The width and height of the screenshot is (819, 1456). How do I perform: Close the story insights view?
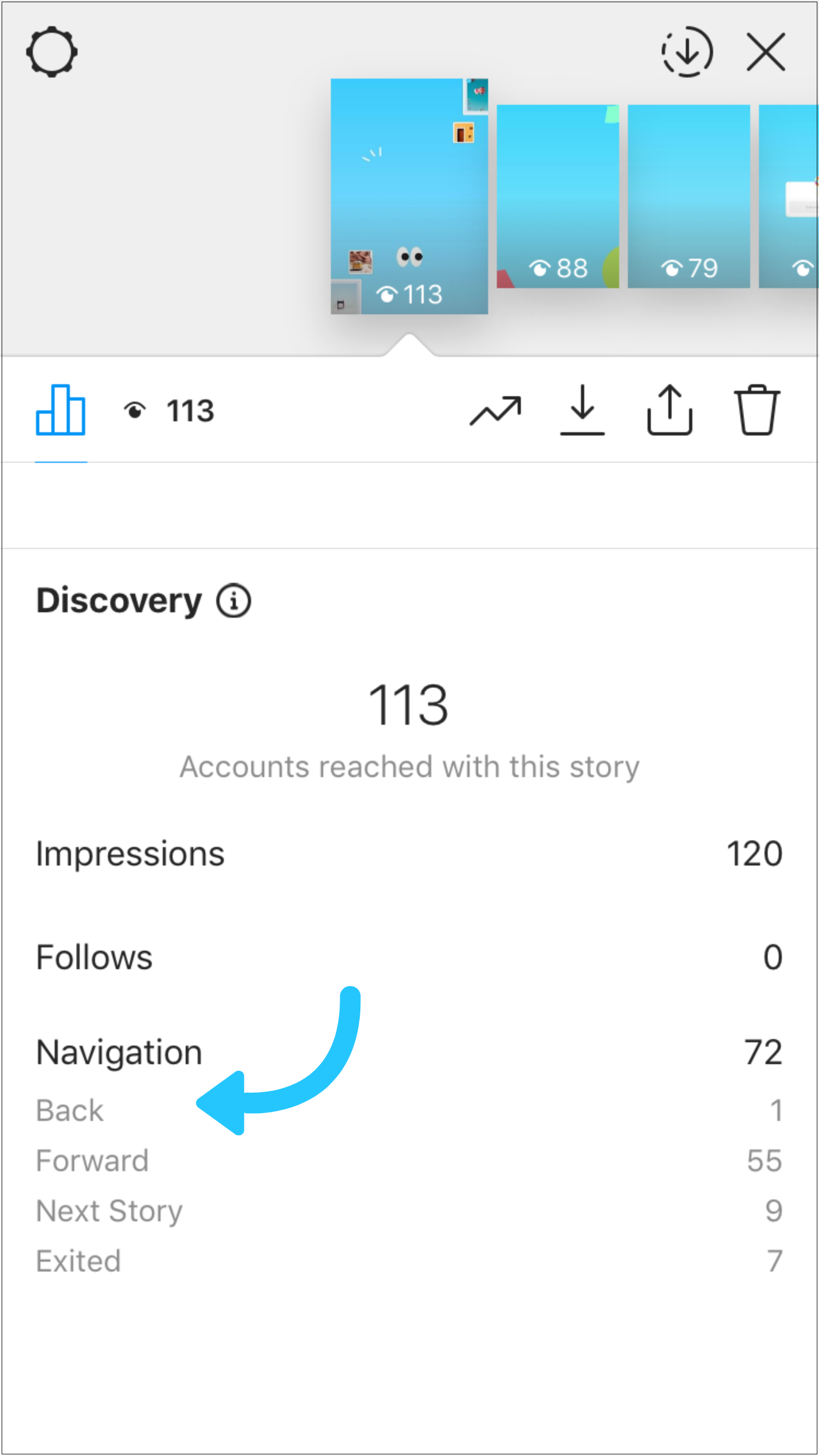coord(765,52)
